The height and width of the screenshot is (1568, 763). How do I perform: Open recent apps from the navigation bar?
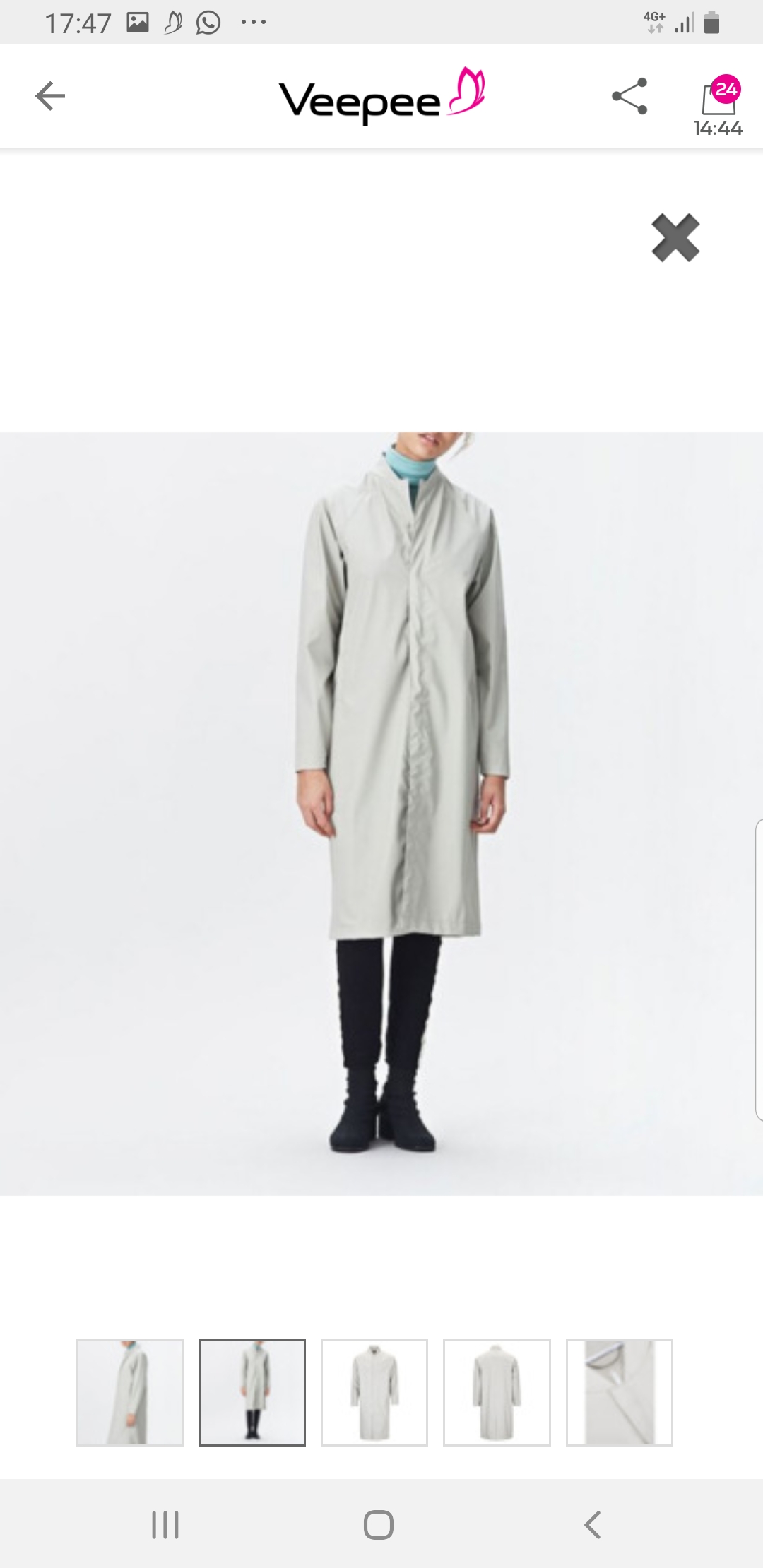pos(165,1524)
